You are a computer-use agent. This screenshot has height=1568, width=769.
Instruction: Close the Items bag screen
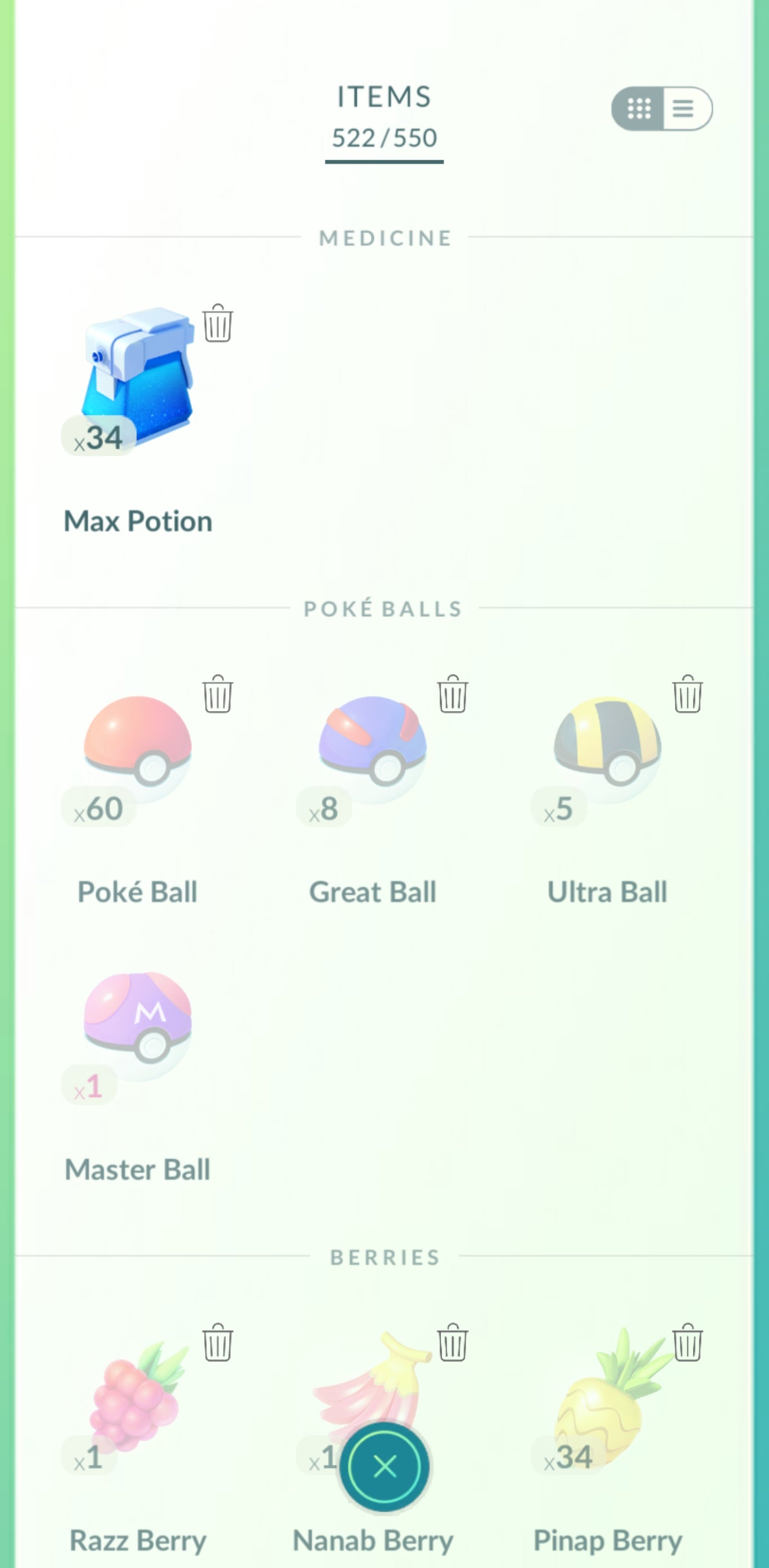coord(384,1466)
